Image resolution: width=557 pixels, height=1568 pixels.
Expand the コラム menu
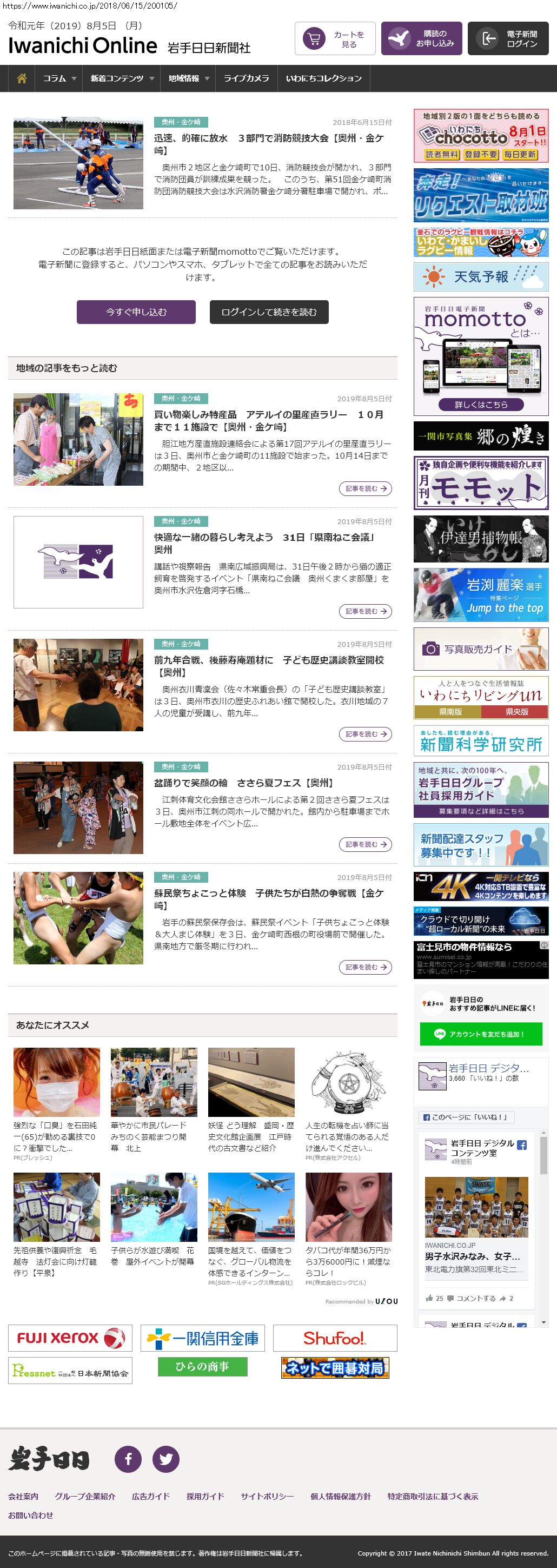click(58, 78)
